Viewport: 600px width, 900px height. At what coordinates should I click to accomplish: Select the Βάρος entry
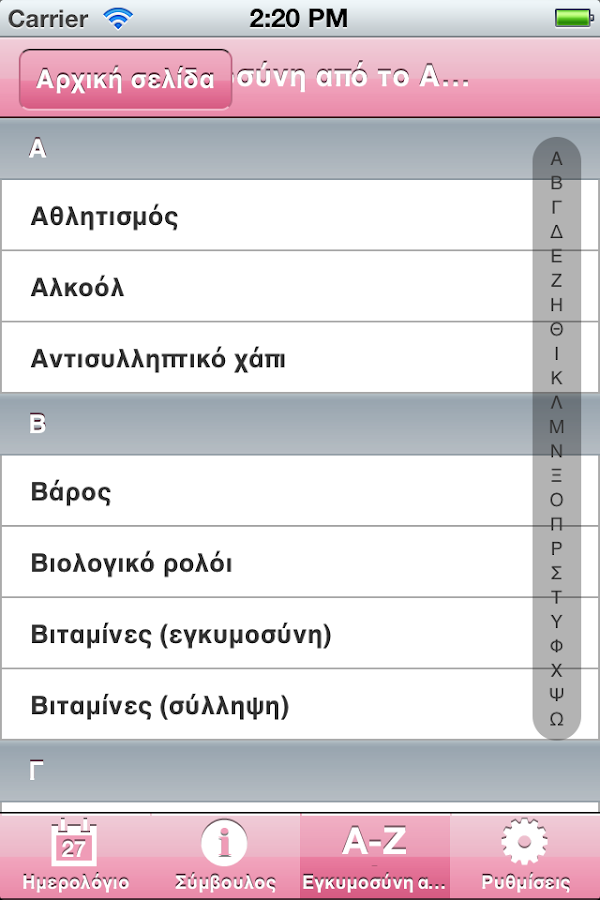point(270,492)
